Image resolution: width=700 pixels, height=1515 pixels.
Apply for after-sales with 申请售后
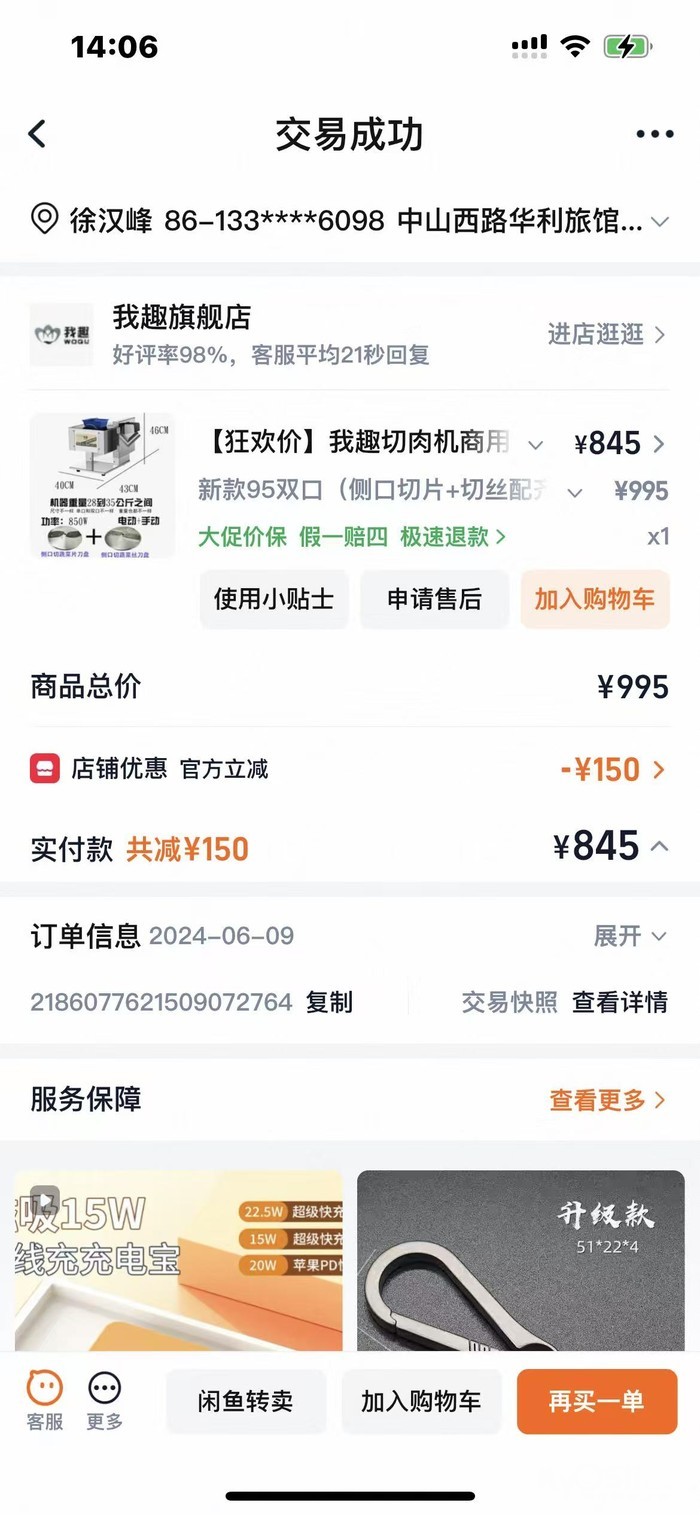[434, 599]
